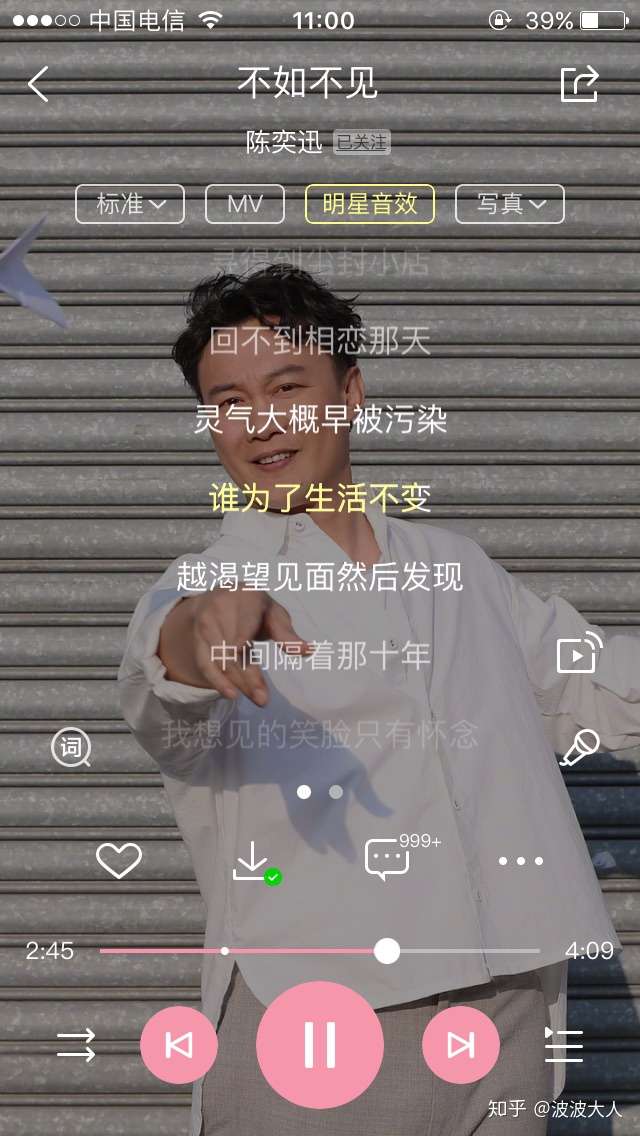Tap the 已关注 follow badge
This screenshot has height=1136, width=640.
pyautogui.click(x=362, y=142)
